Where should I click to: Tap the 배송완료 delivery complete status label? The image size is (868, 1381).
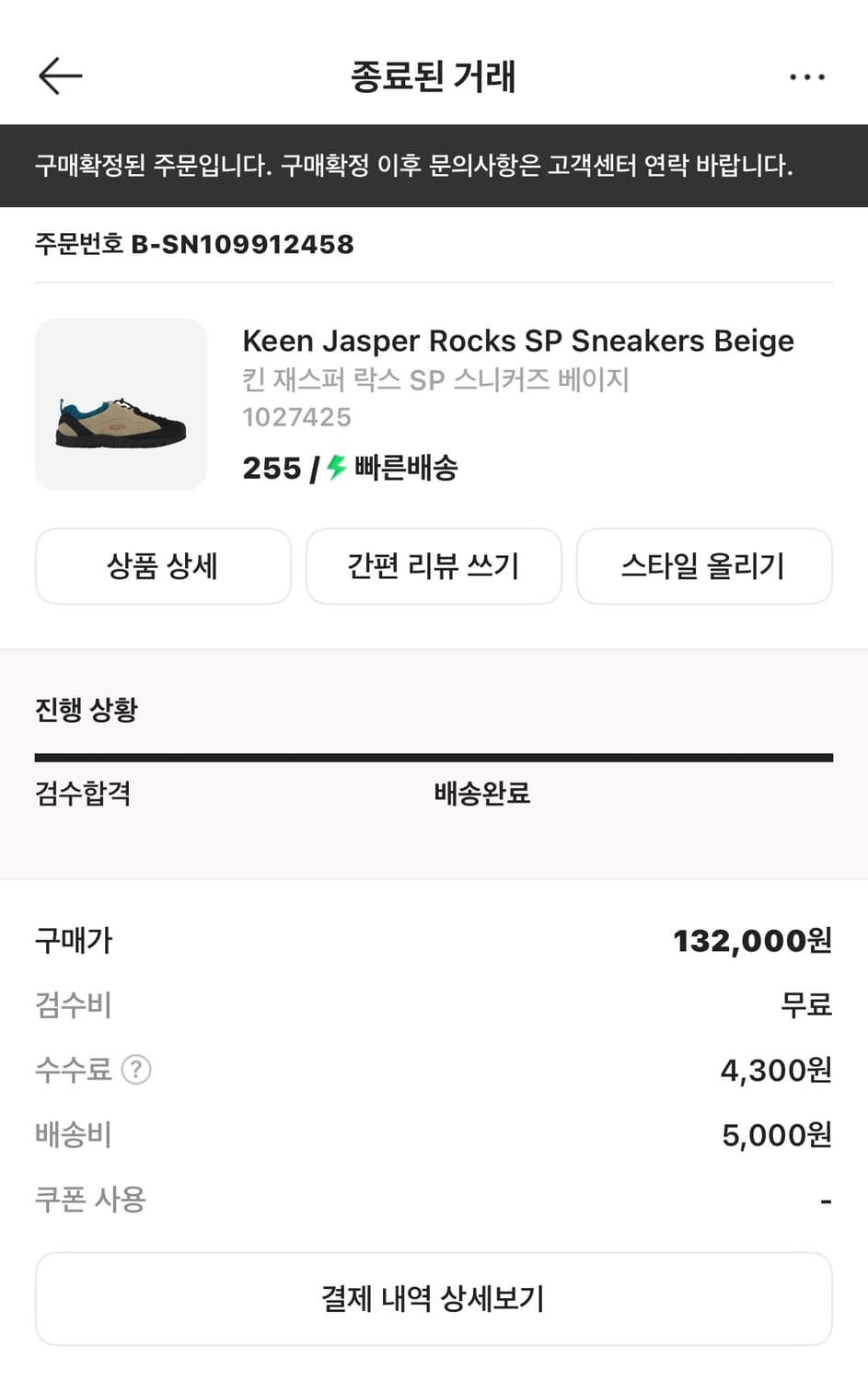tap(480, 793)
